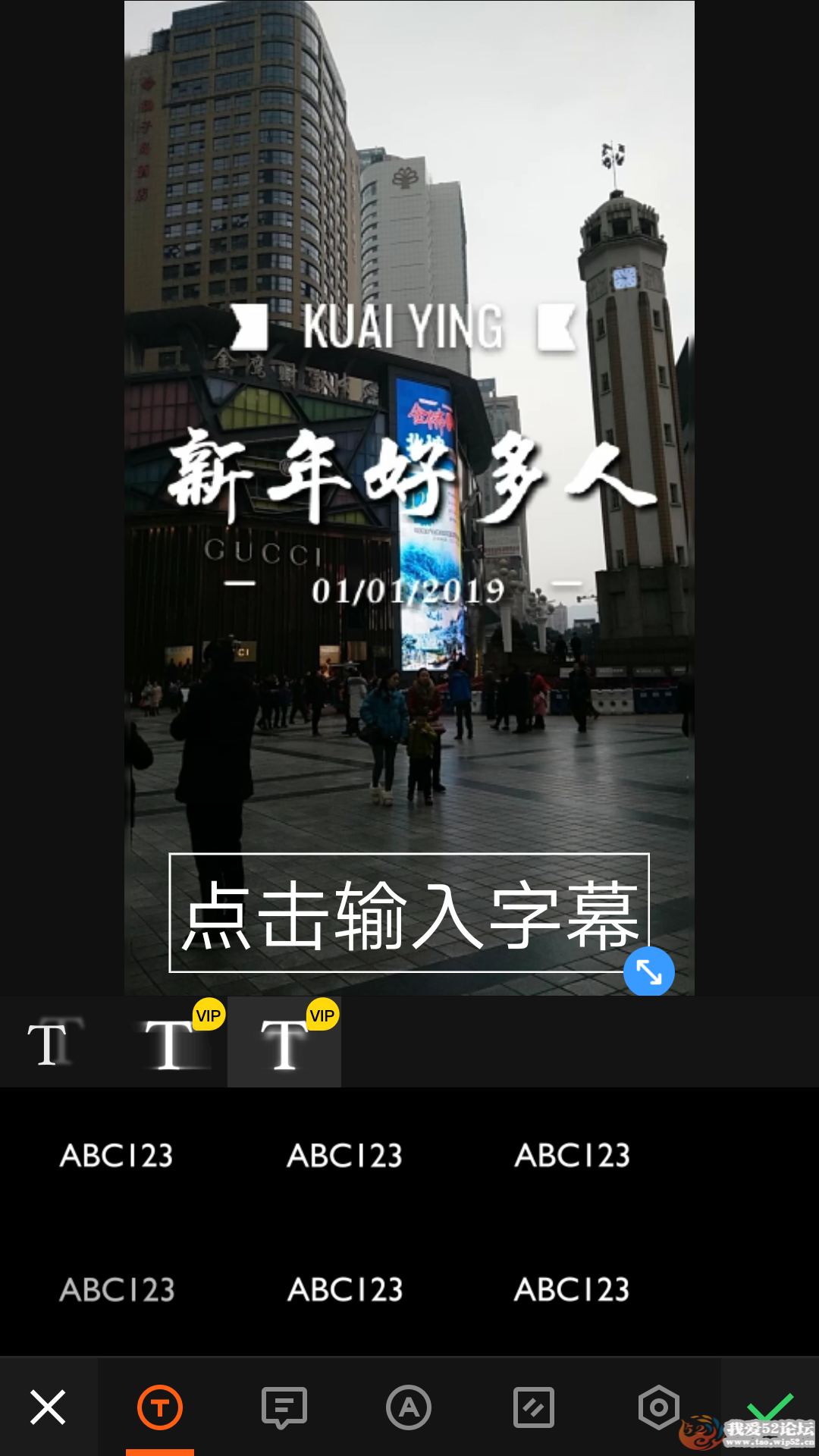The height and width of the screenshot is (1456, 819).
Task: Choose the first non-VIP T text effect
Action: (x=52, y=1043)
